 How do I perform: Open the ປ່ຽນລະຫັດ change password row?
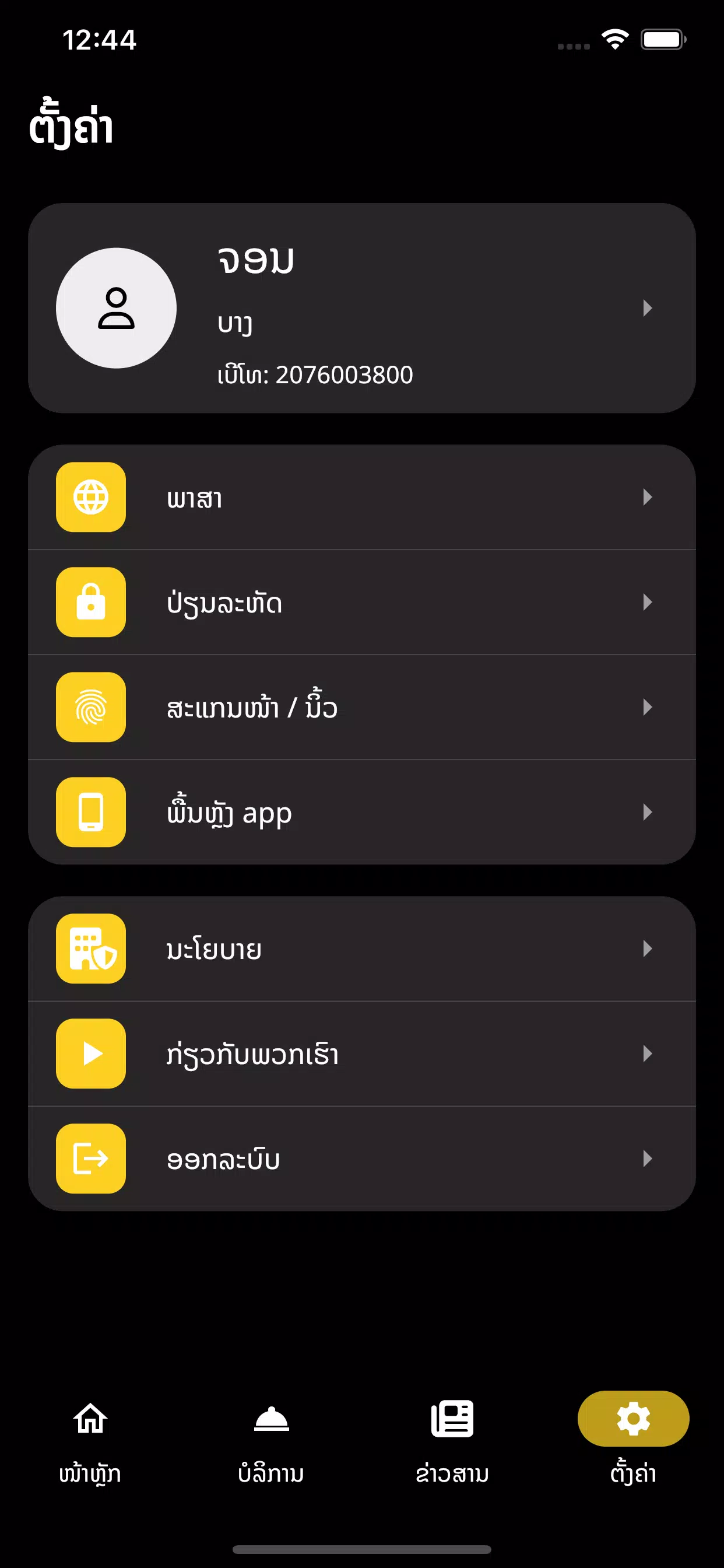pos(362,602)
